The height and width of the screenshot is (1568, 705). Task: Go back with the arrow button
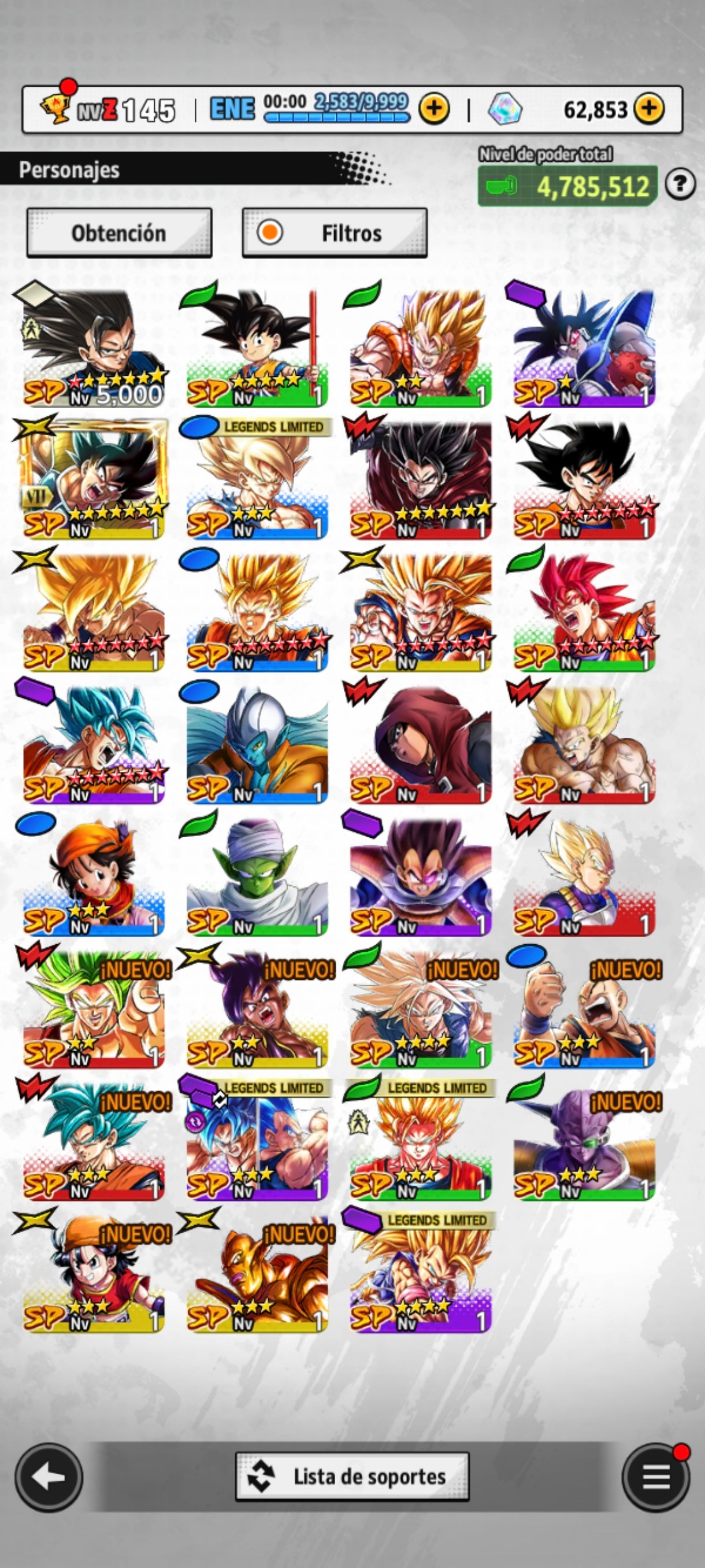click(49, 1477)
